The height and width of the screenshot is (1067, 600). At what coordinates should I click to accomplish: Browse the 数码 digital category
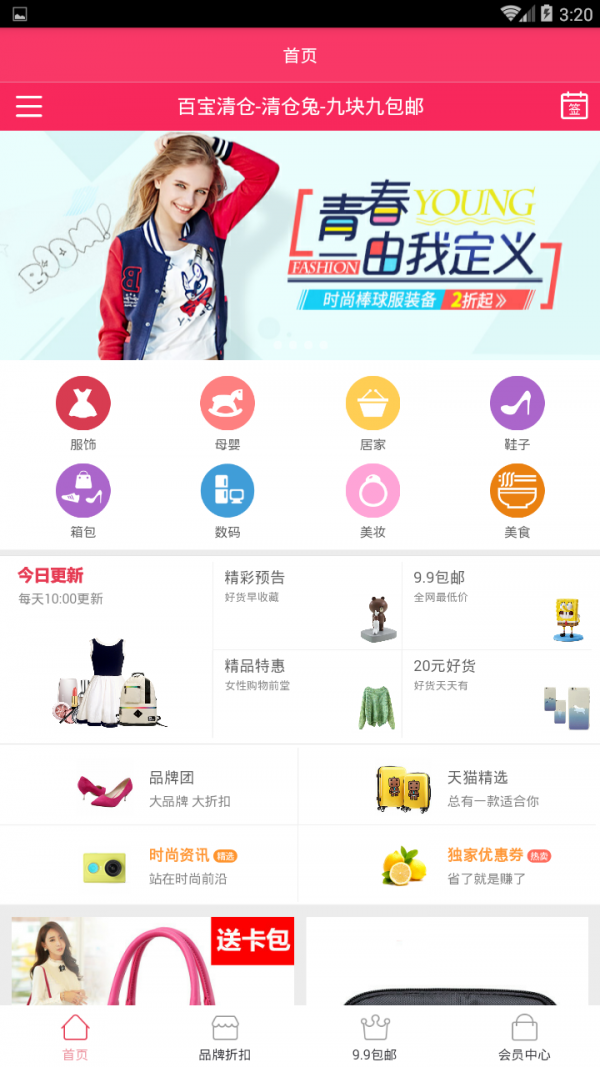click(228, 500)
